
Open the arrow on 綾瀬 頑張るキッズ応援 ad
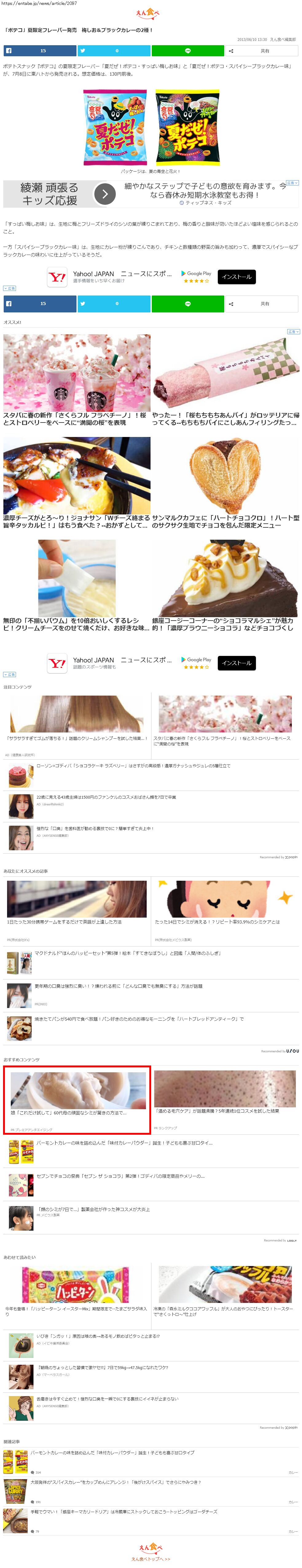click(x=104, y=194)
